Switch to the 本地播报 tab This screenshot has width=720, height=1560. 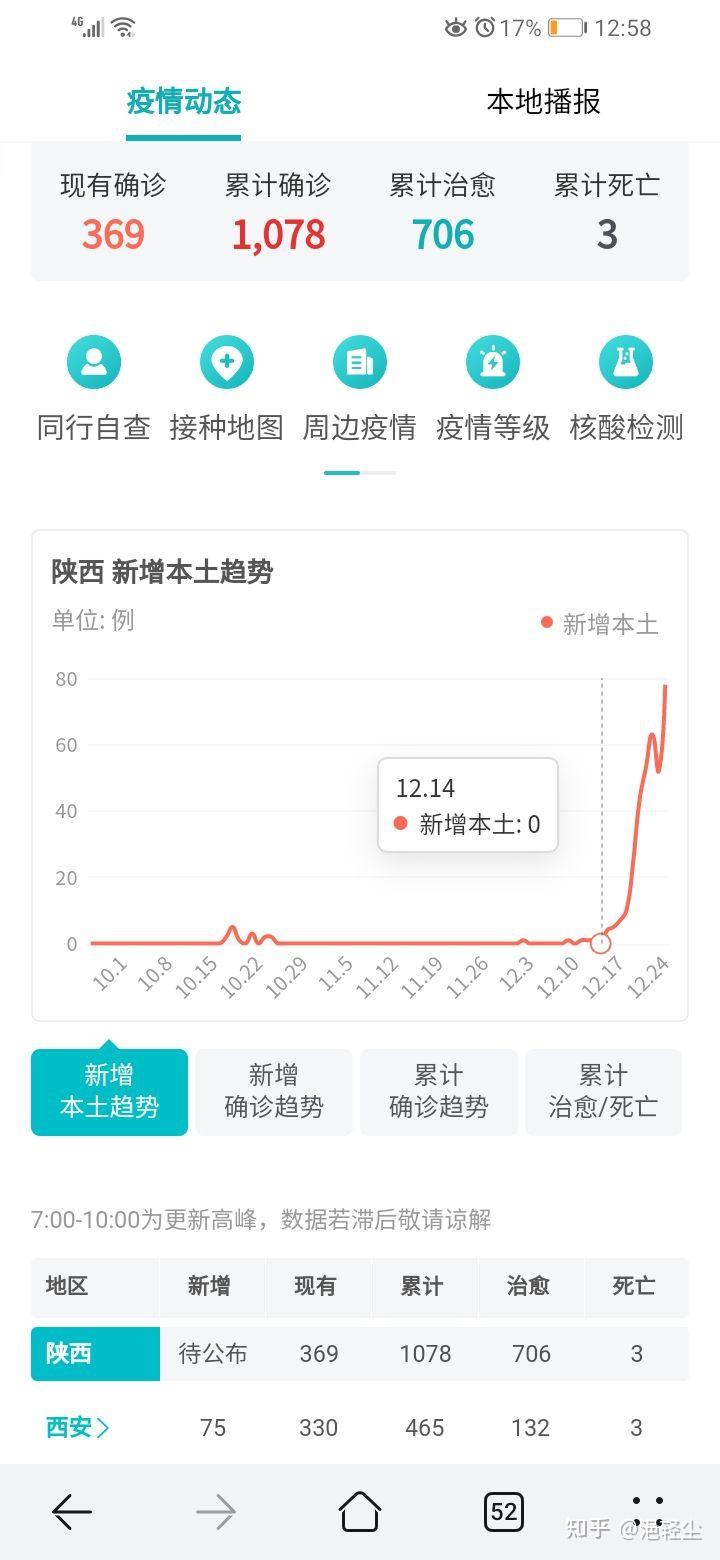543,101
